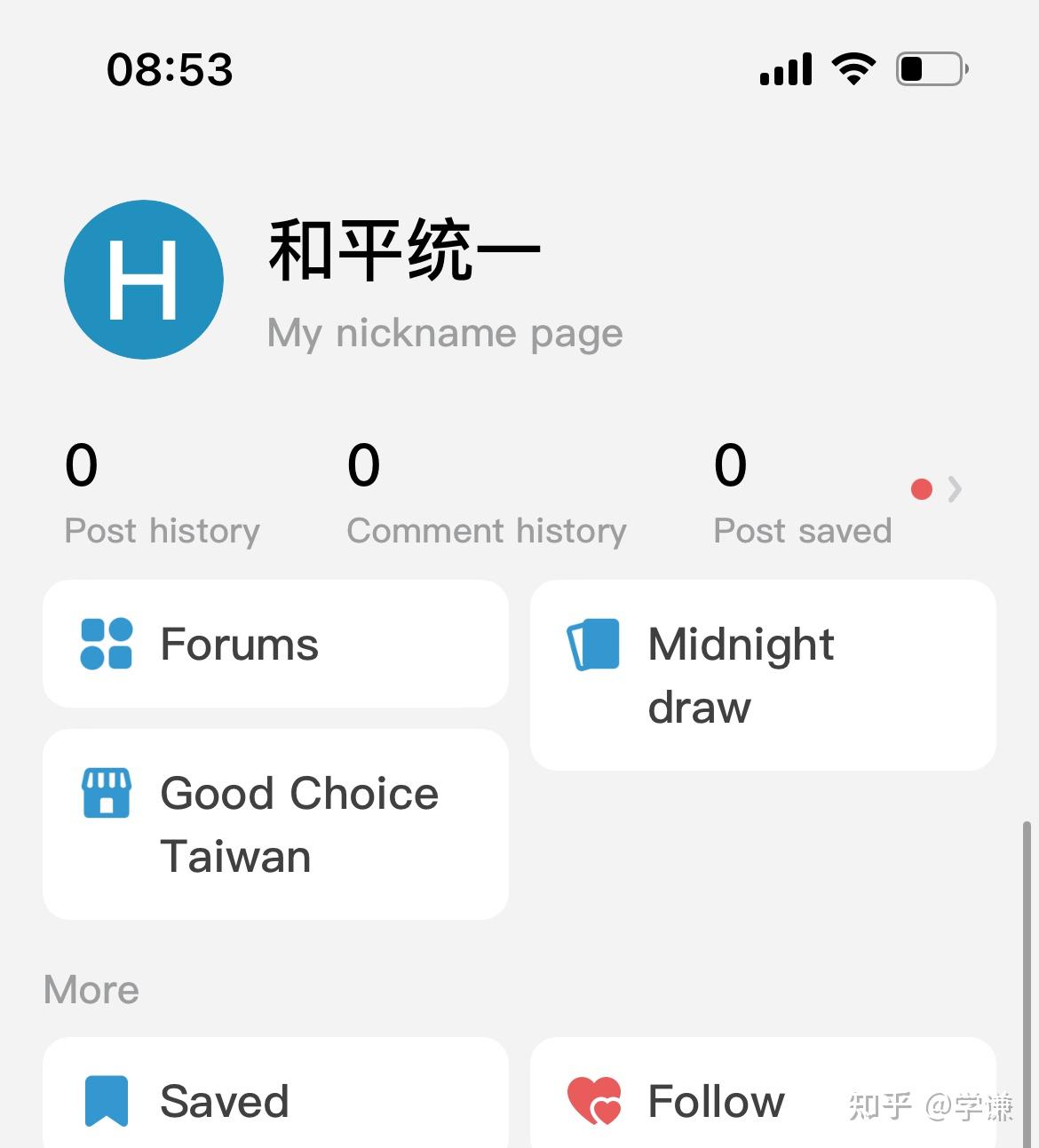The image size is (1039, 1148).
Task: Tap the Good Choice Taiwan storefront icon
Action: 107,794
